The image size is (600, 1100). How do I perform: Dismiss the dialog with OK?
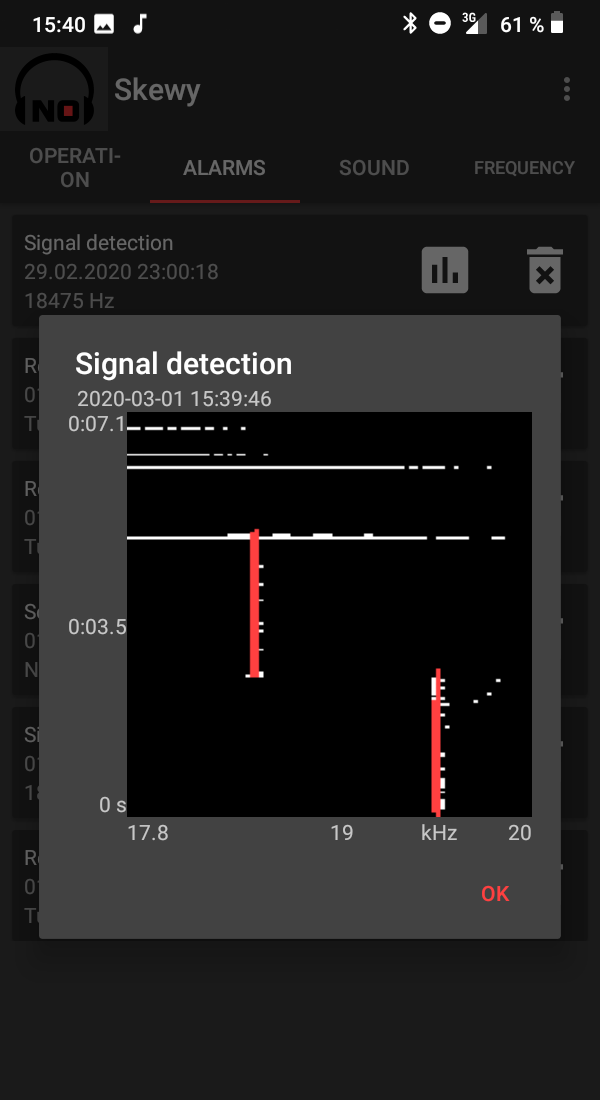(x=495, y=894)
